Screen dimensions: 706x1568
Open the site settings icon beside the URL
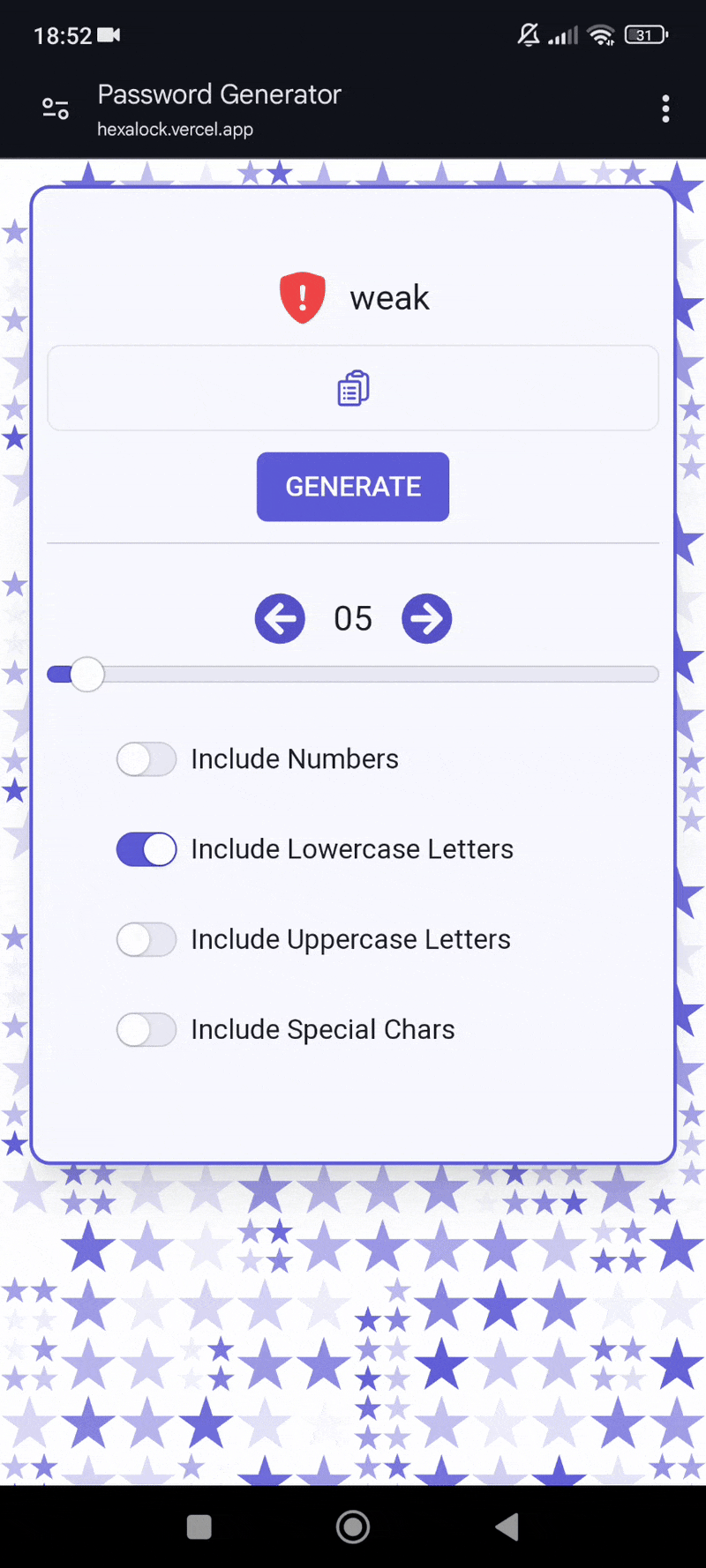(56, 108)
